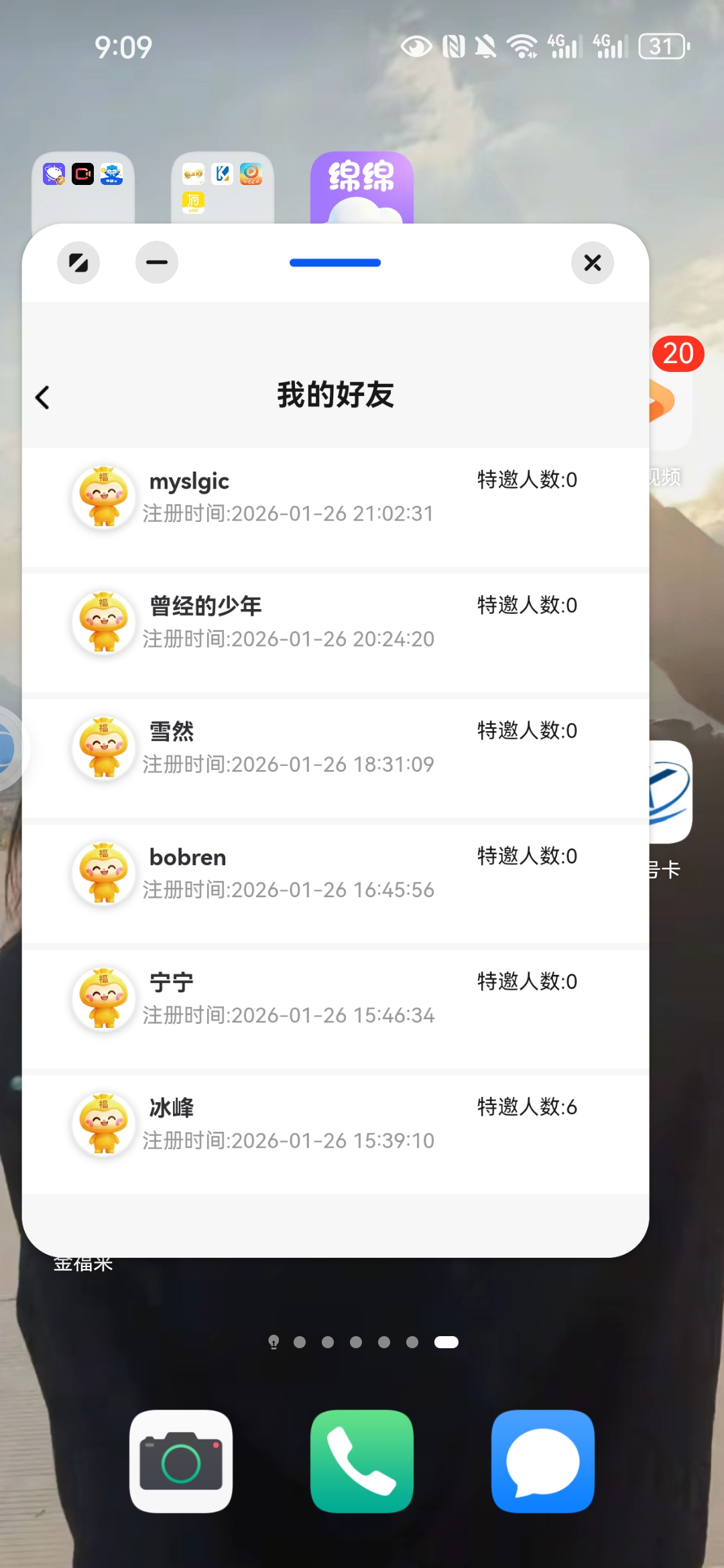Open the Messages app in the dock

(543, 1461)
